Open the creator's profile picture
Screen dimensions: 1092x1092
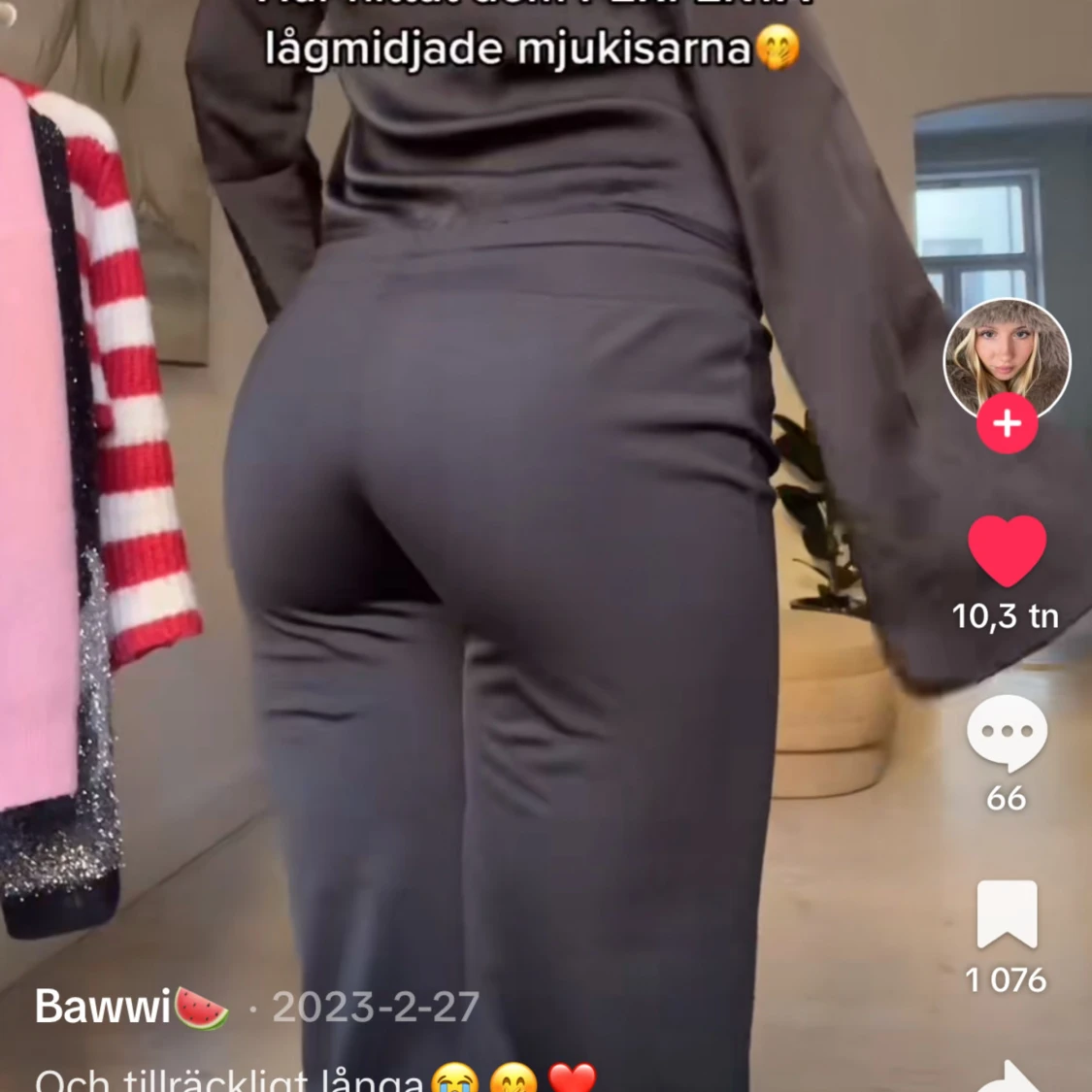(1007, 357)
